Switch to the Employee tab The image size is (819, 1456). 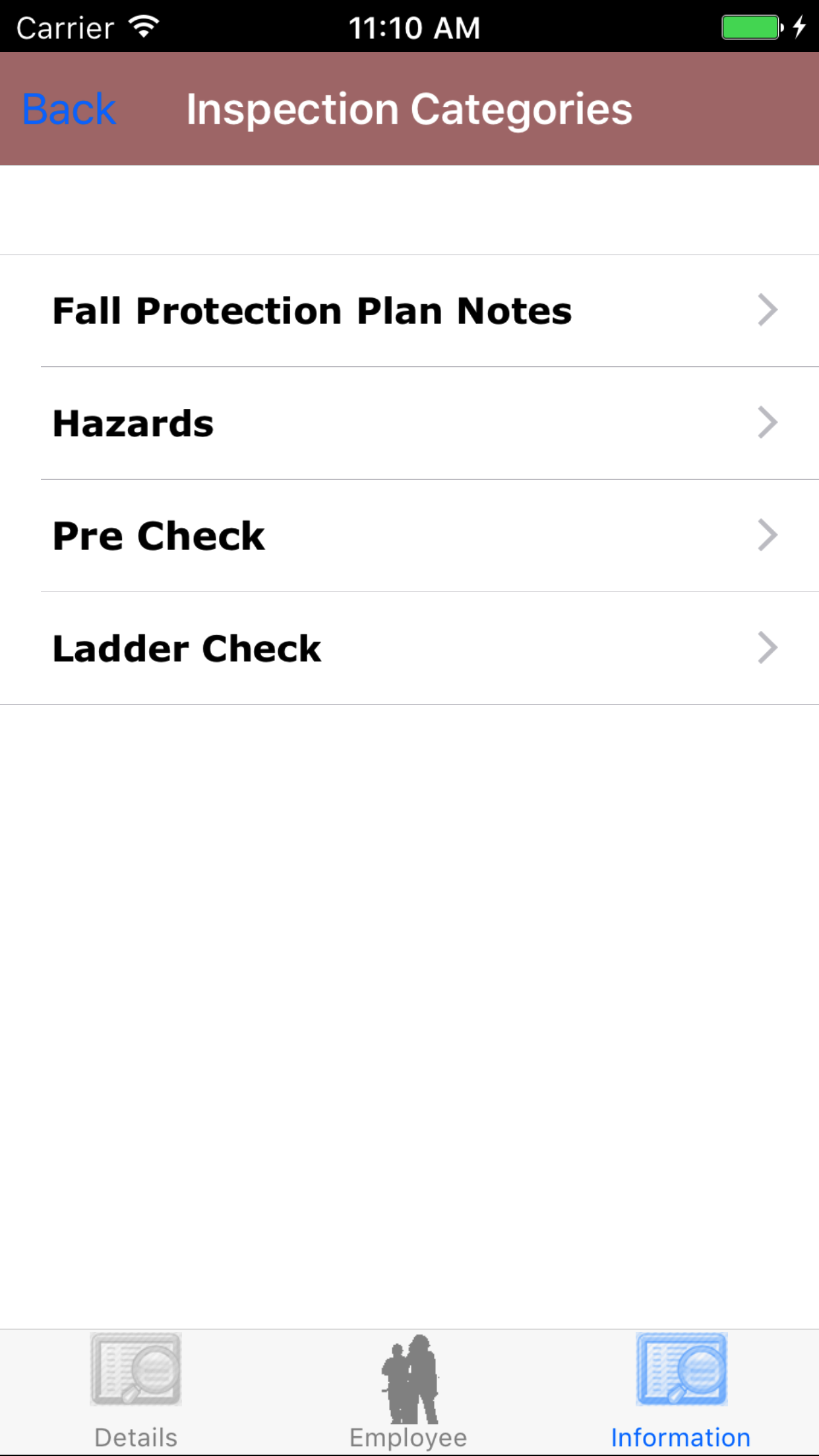pos(409,1391)
